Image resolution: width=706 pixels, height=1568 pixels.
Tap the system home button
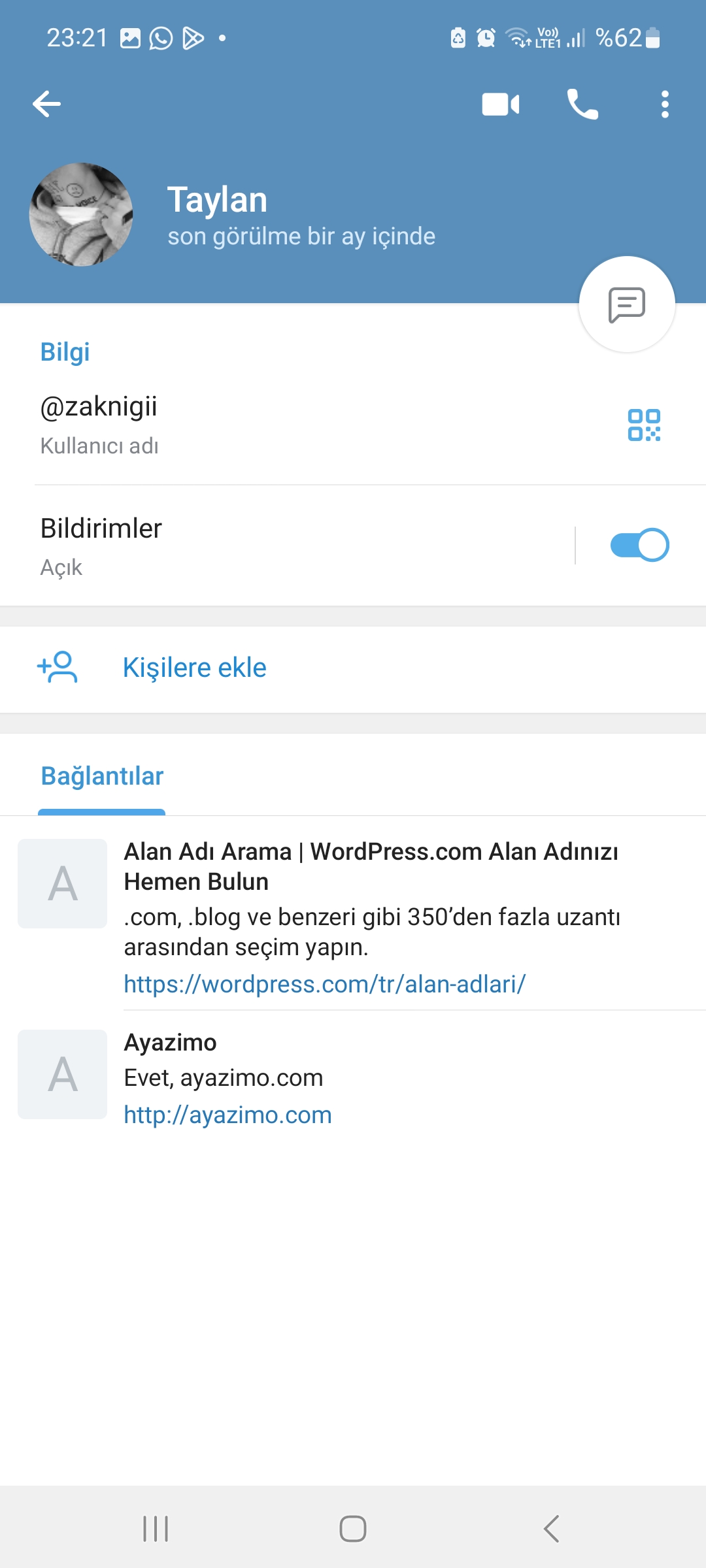tap(353, 1529)
